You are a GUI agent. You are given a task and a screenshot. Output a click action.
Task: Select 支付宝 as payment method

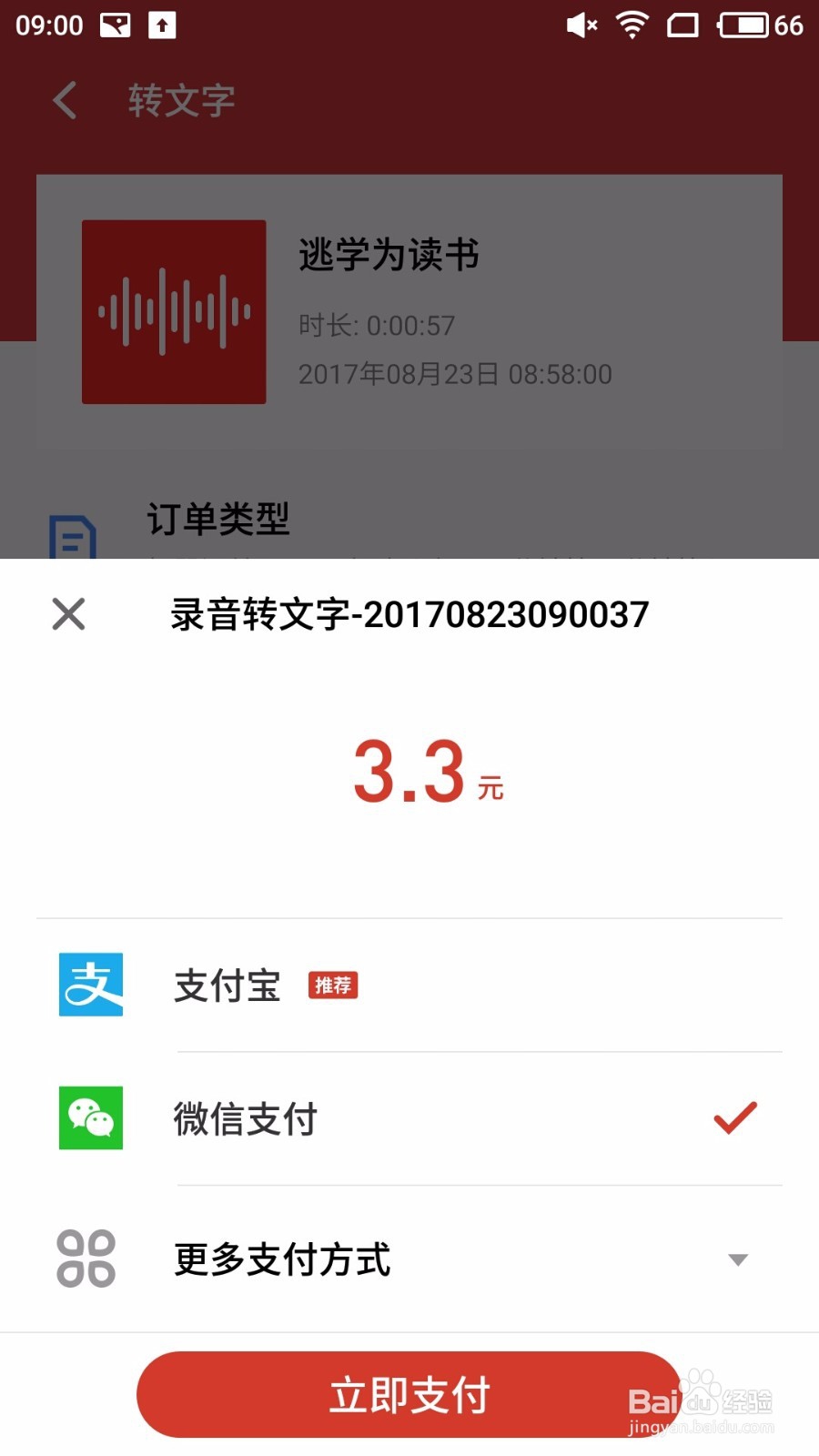pyautogui.click(x=227, y=986)
